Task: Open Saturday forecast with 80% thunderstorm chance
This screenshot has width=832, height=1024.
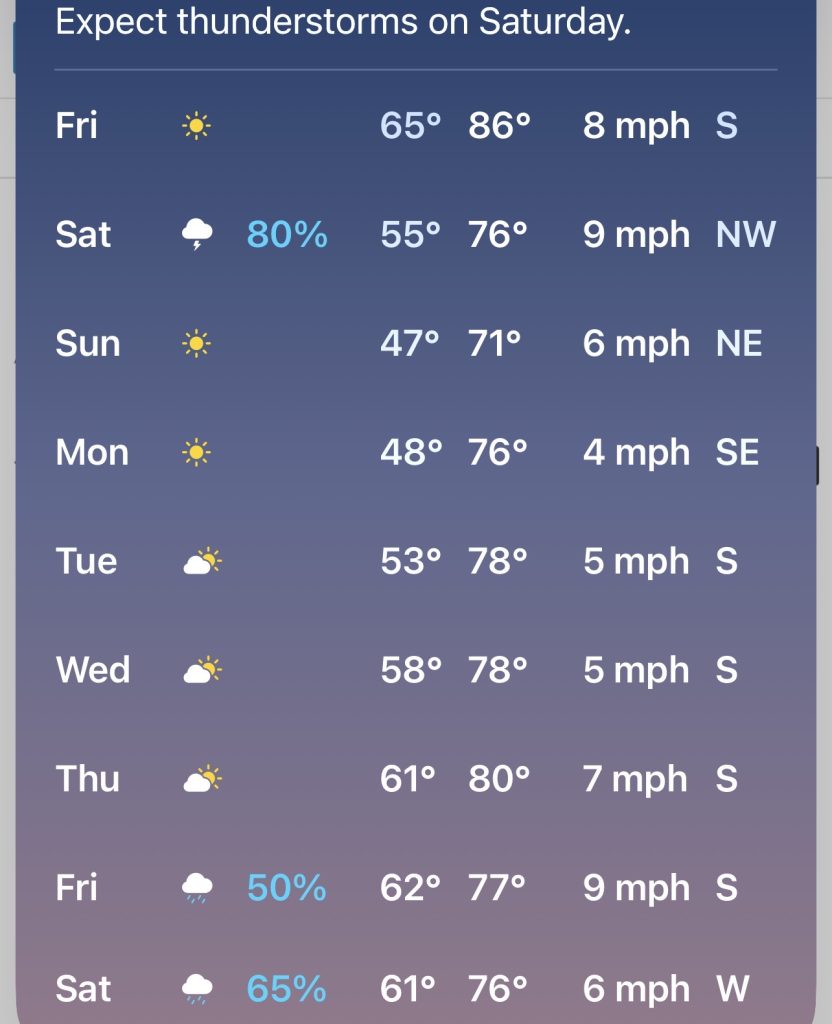Action: pyautogui.click(x=415, y=235)
